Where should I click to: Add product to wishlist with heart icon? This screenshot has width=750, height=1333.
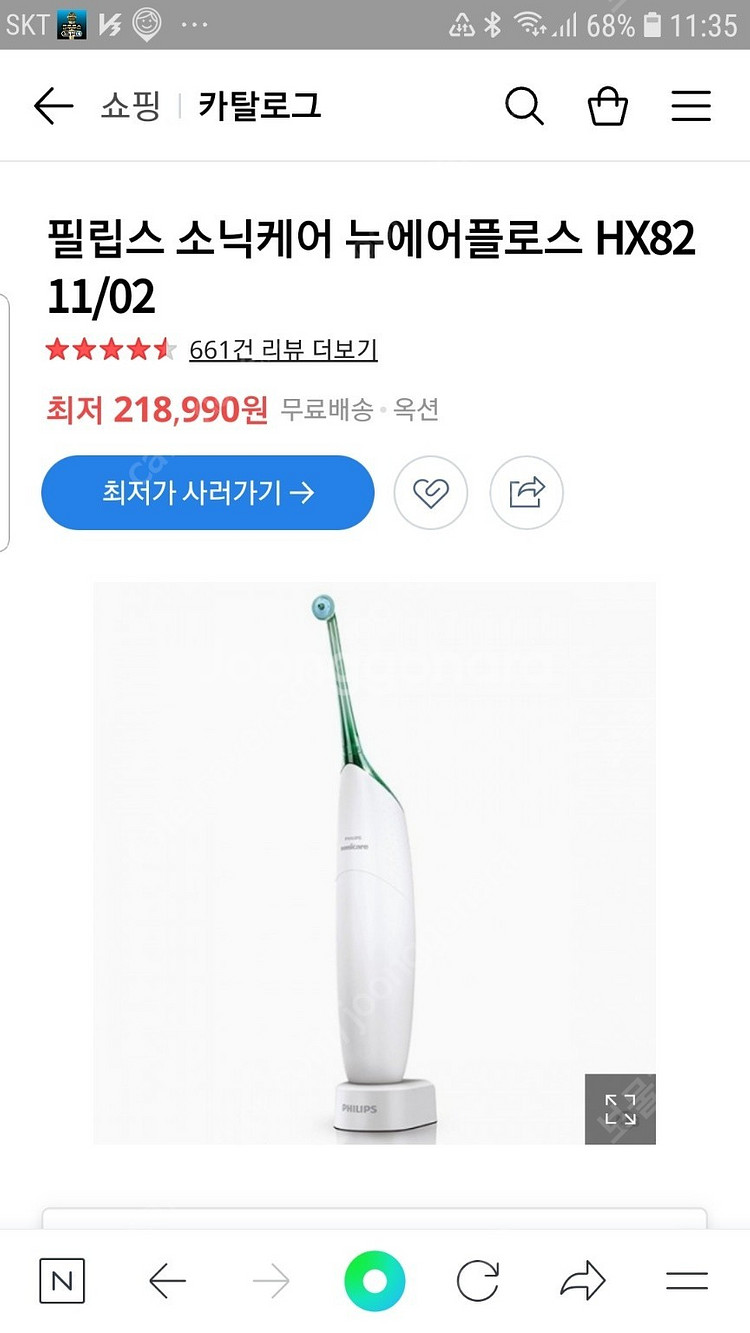pyautogui.click(x=431, y=492)
